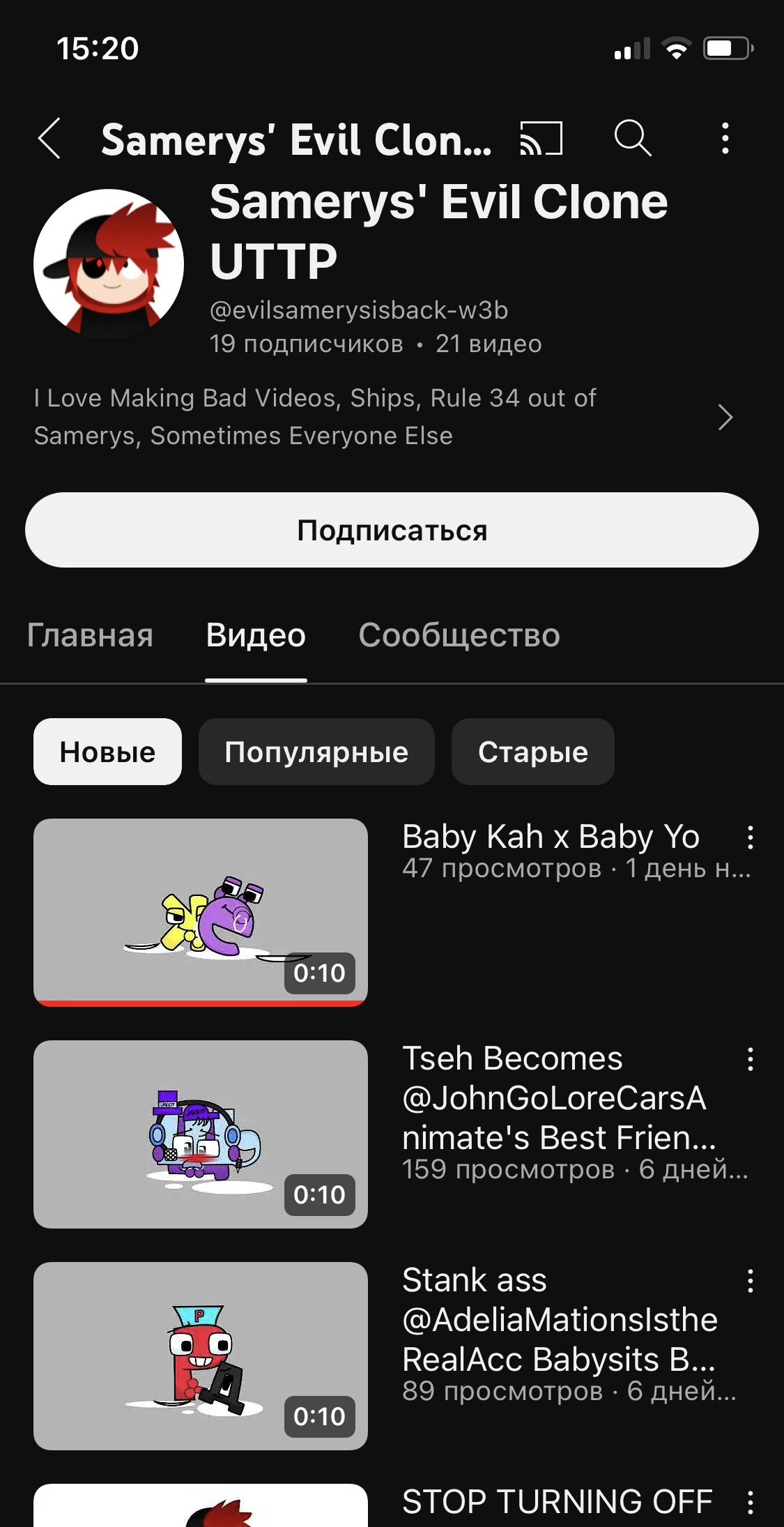
Task: Open the cast to device icon
Action: tap(541, 138)
